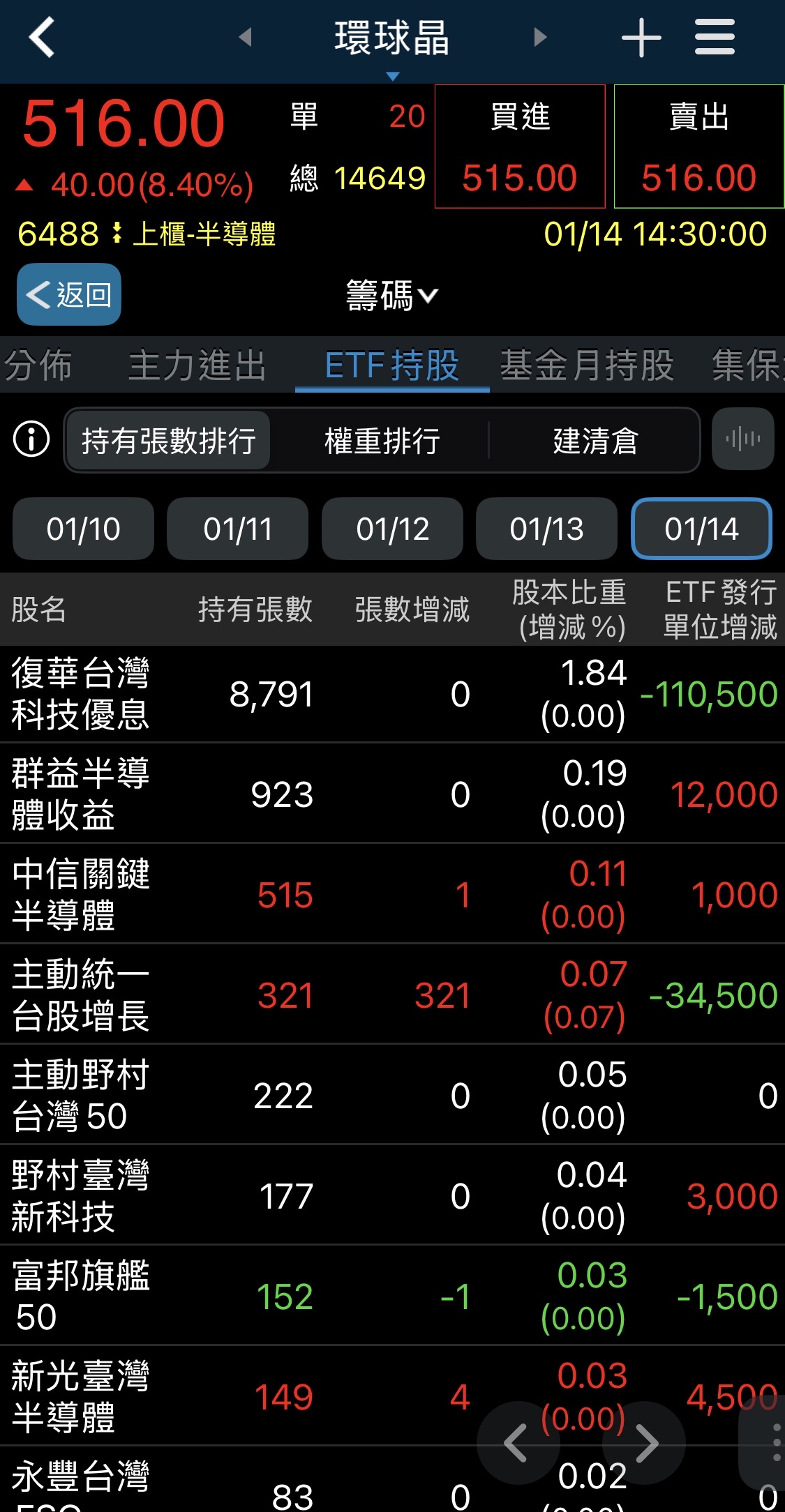Tap the 賣出 sell button

[x=698, y=146]
